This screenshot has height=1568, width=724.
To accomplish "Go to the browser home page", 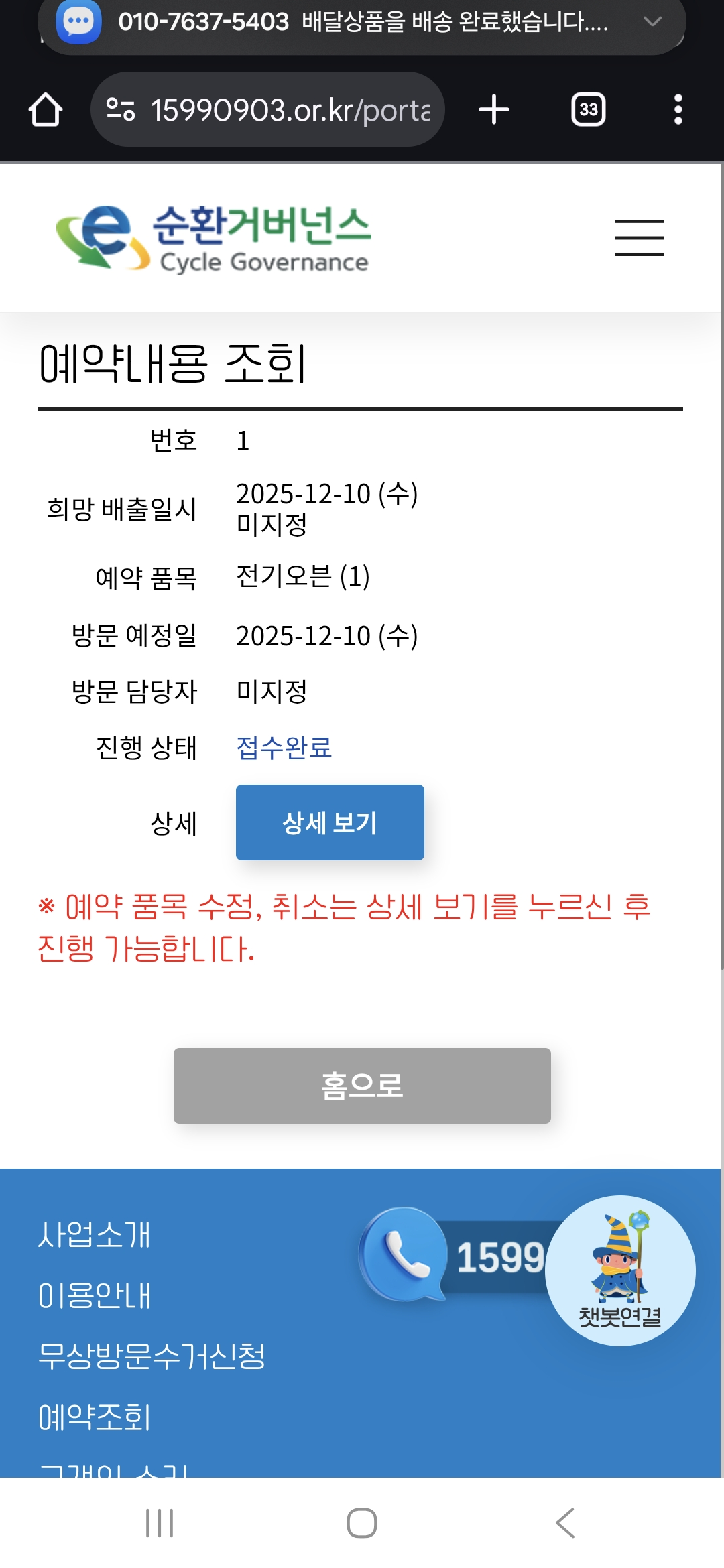I will tap(46, 109).
